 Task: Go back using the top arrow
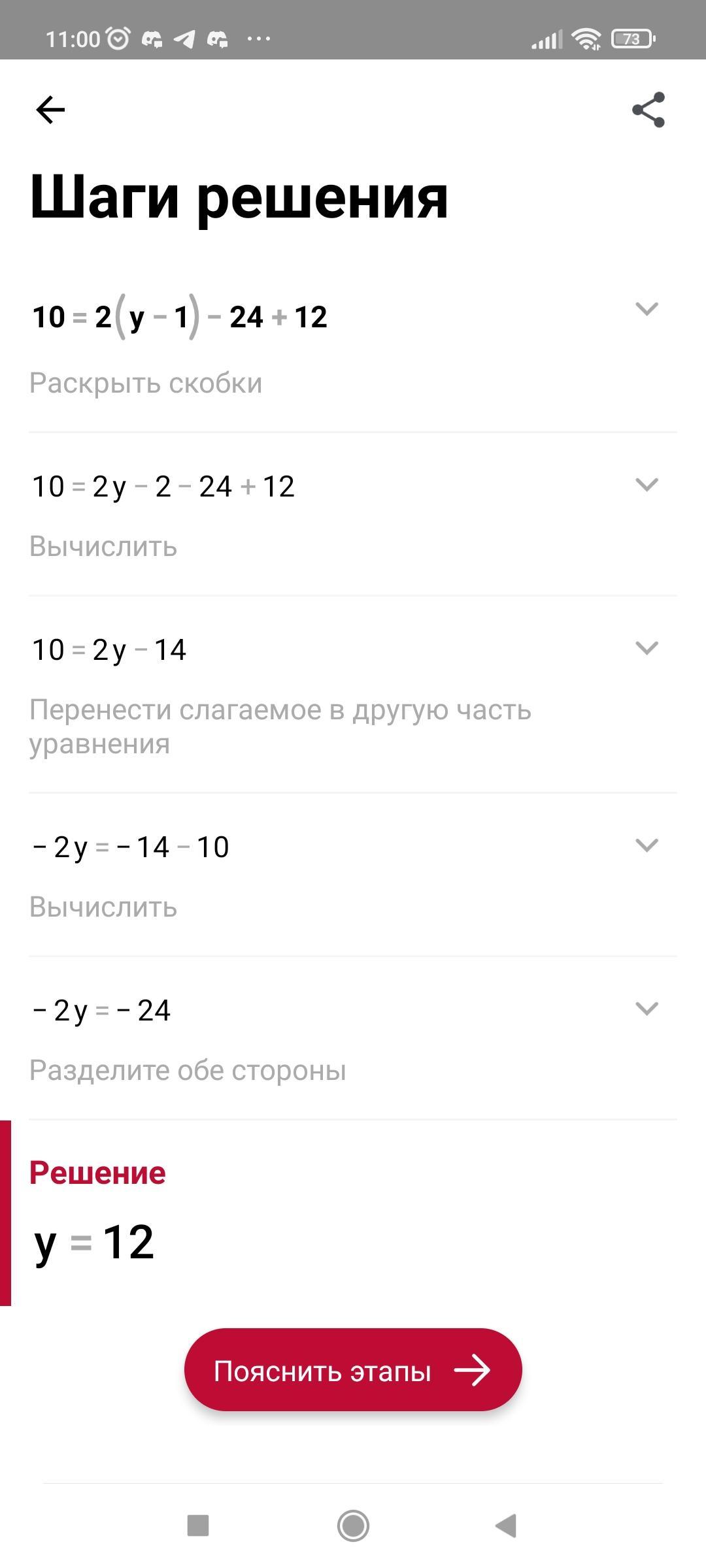(50, 109)
